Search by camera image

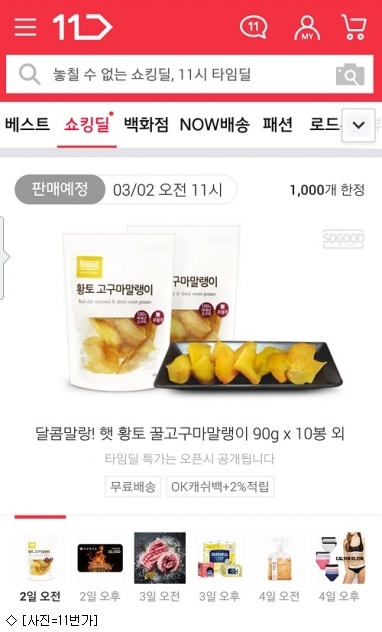pyautogui.click(x=350, y=75)
